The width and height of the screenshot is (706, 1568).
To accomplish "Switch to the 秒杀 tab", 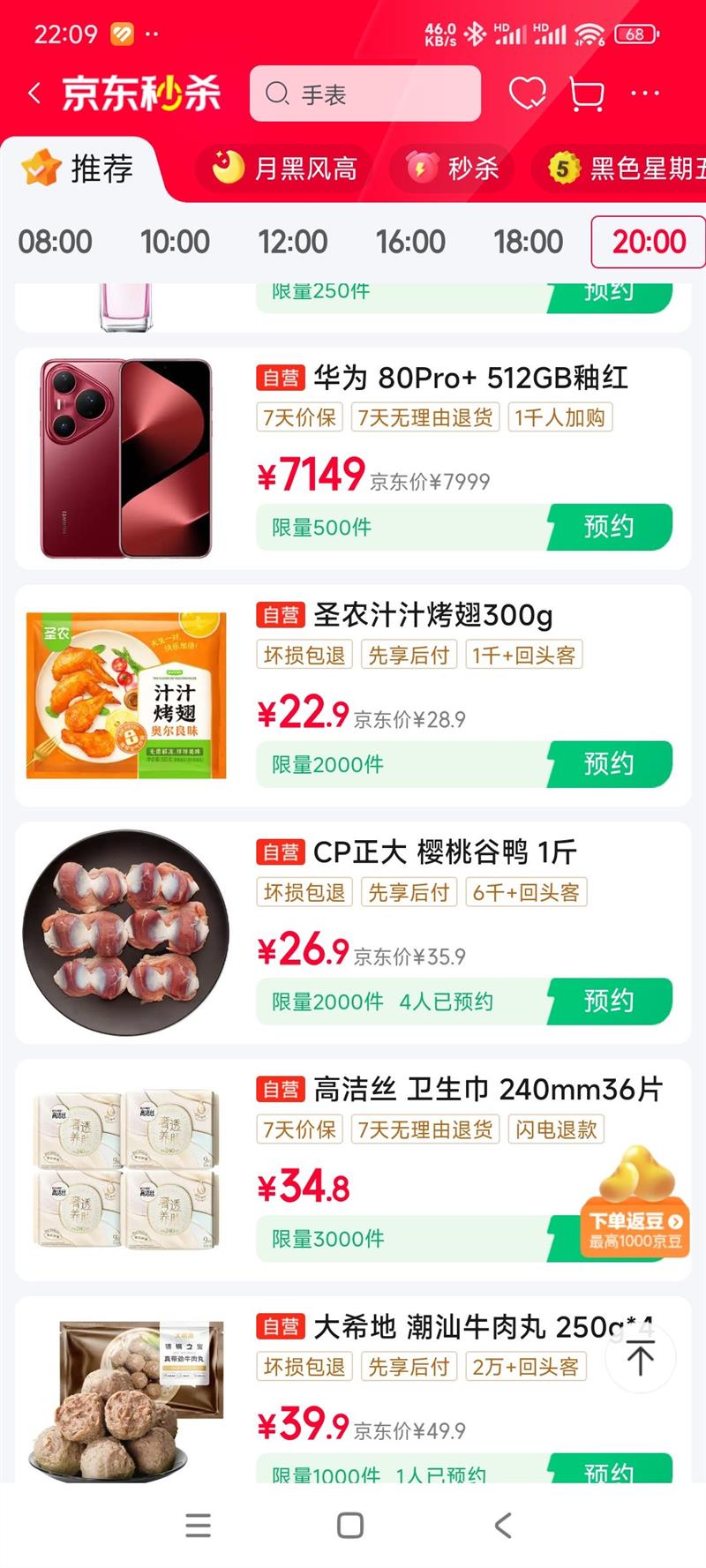I will pos(454,168).
